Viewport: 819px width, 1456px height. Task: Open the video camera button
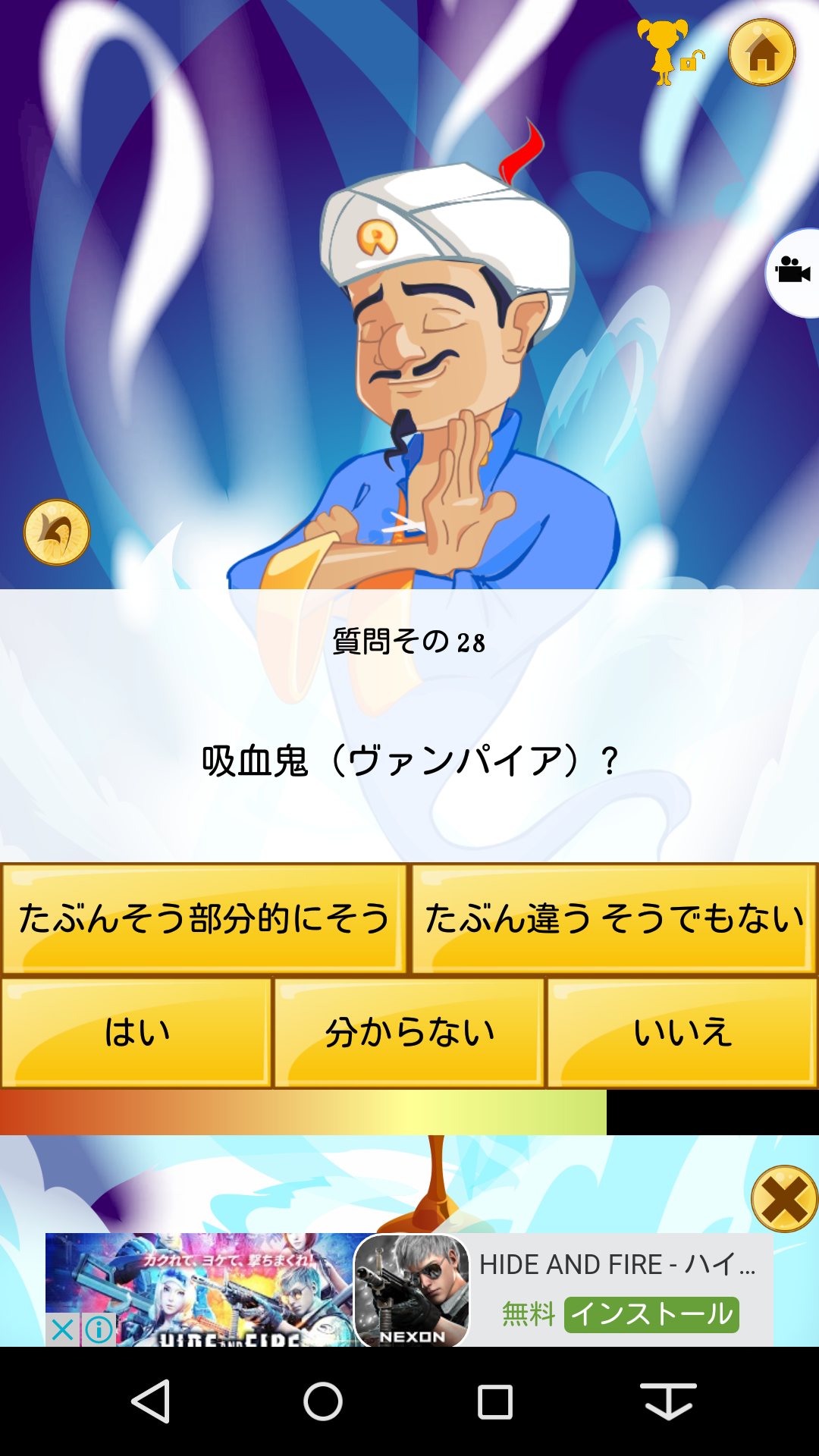[793, 271]
